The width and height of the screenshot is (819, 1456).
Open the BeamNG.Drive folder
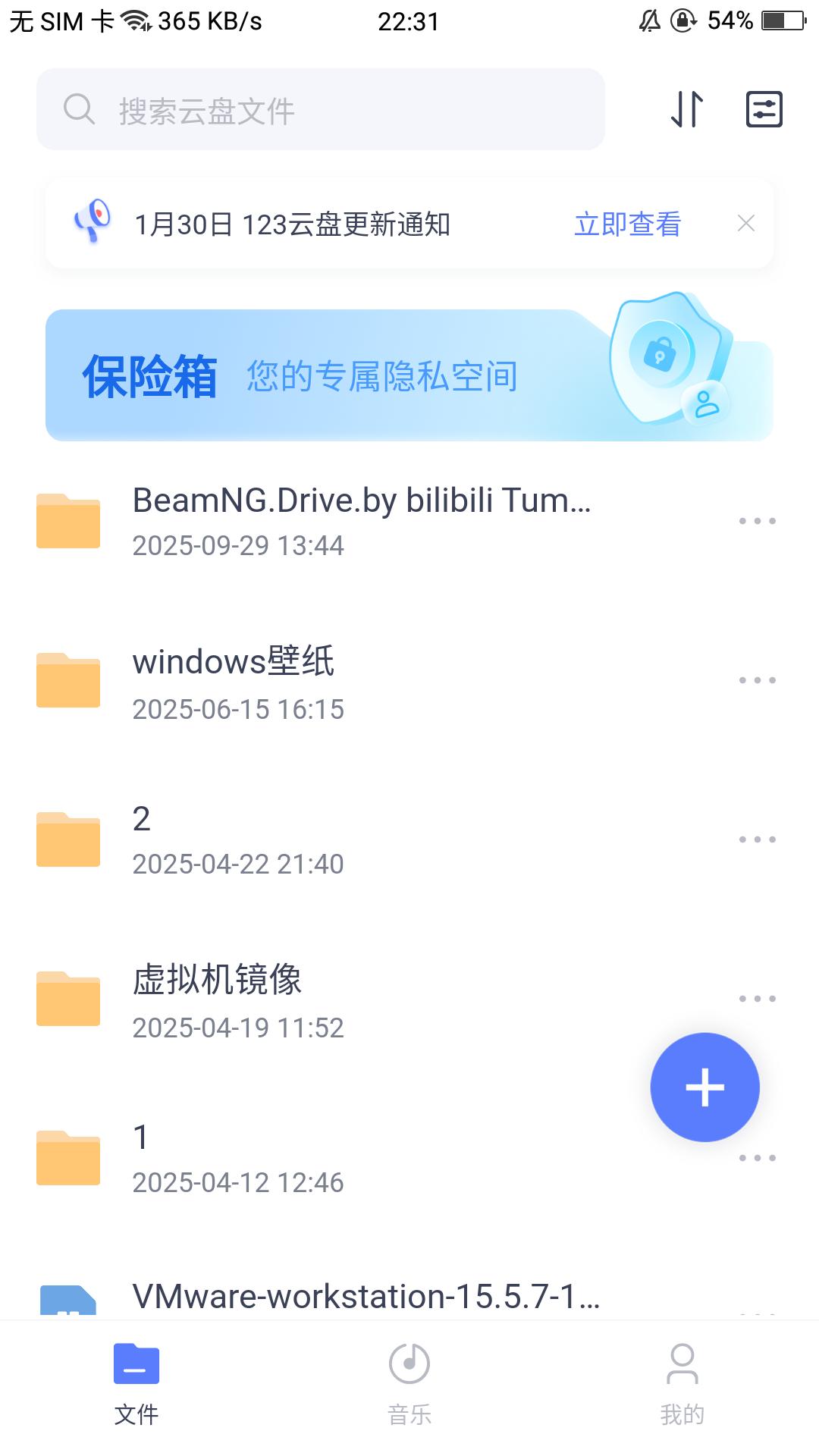[x=361, y=520]
